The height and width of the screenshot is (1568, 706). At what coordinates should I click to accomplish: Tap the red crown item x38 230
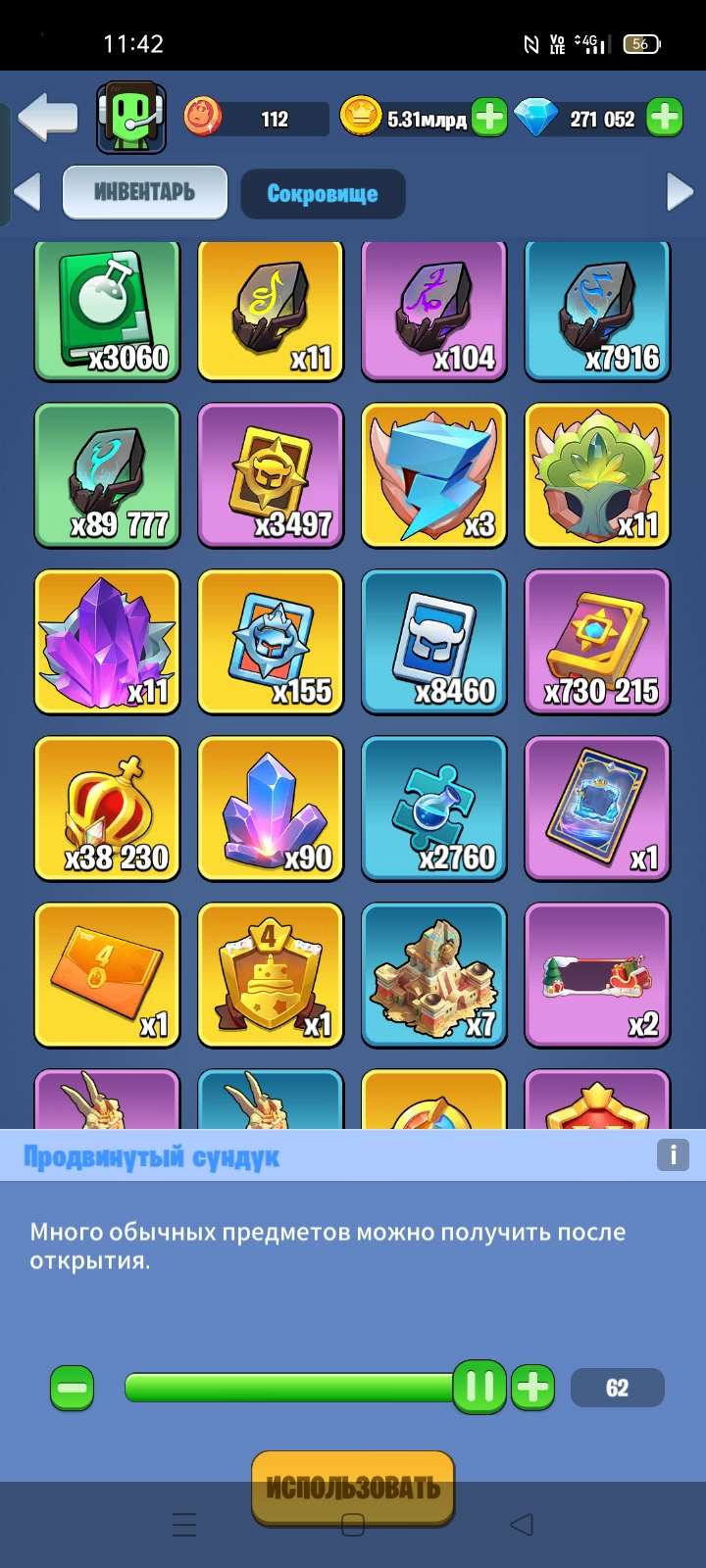(106, 808)
